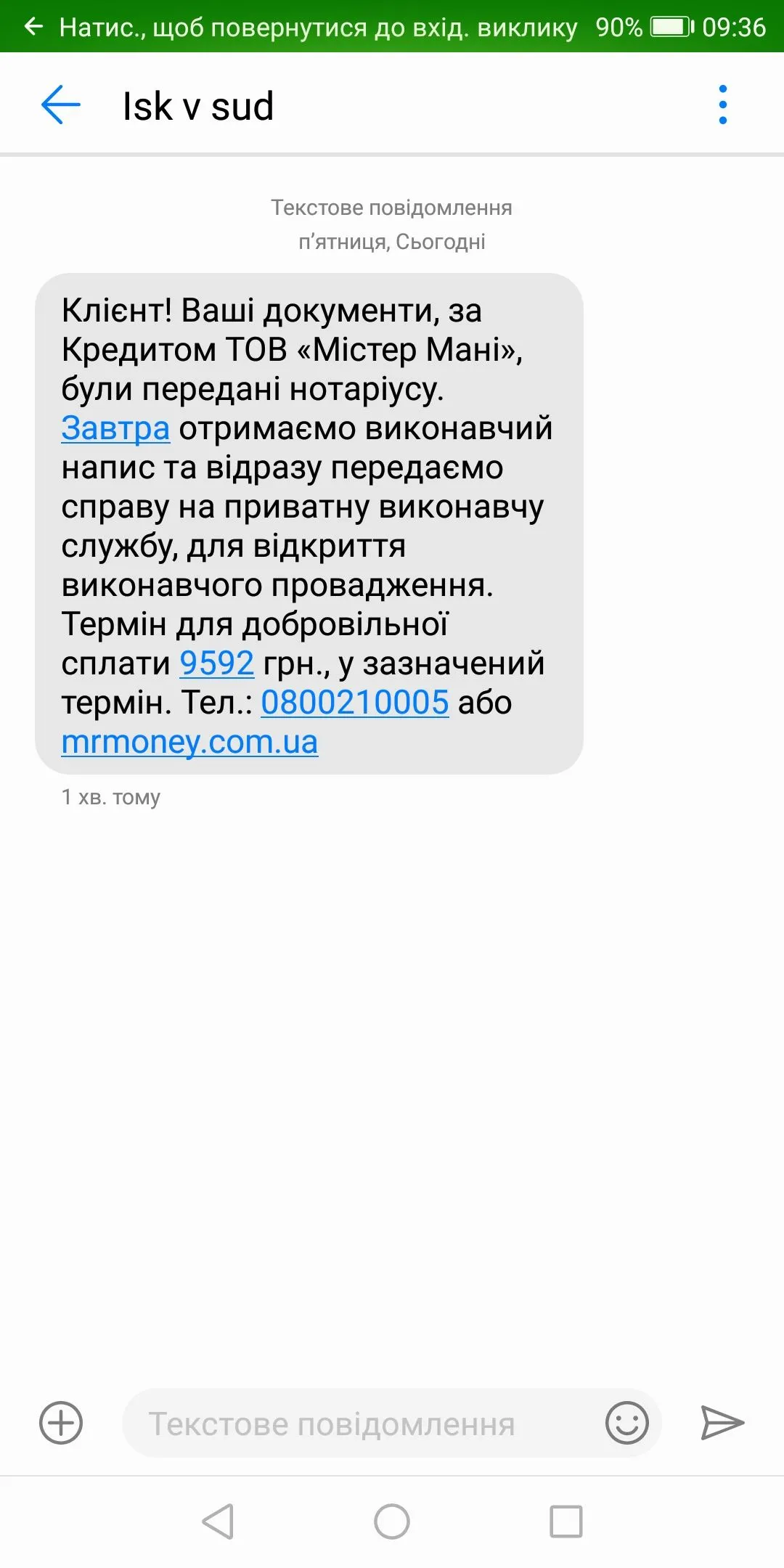
Task: Send the message with the arrow icon
Action: pyautogui.click(x=722, y=1423)
